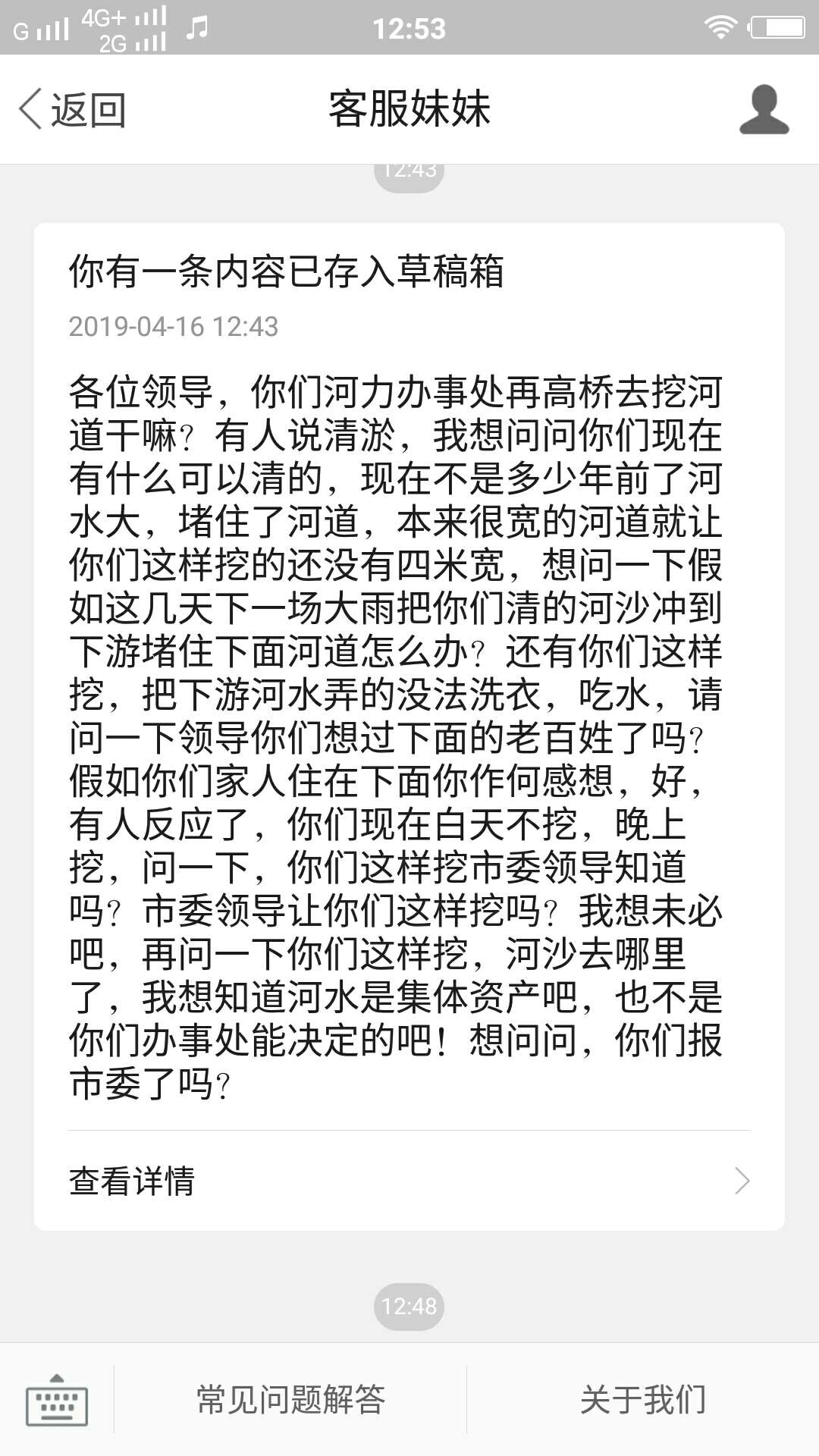
Task: Go back with the 返回 button
Action: click(72, 109)
